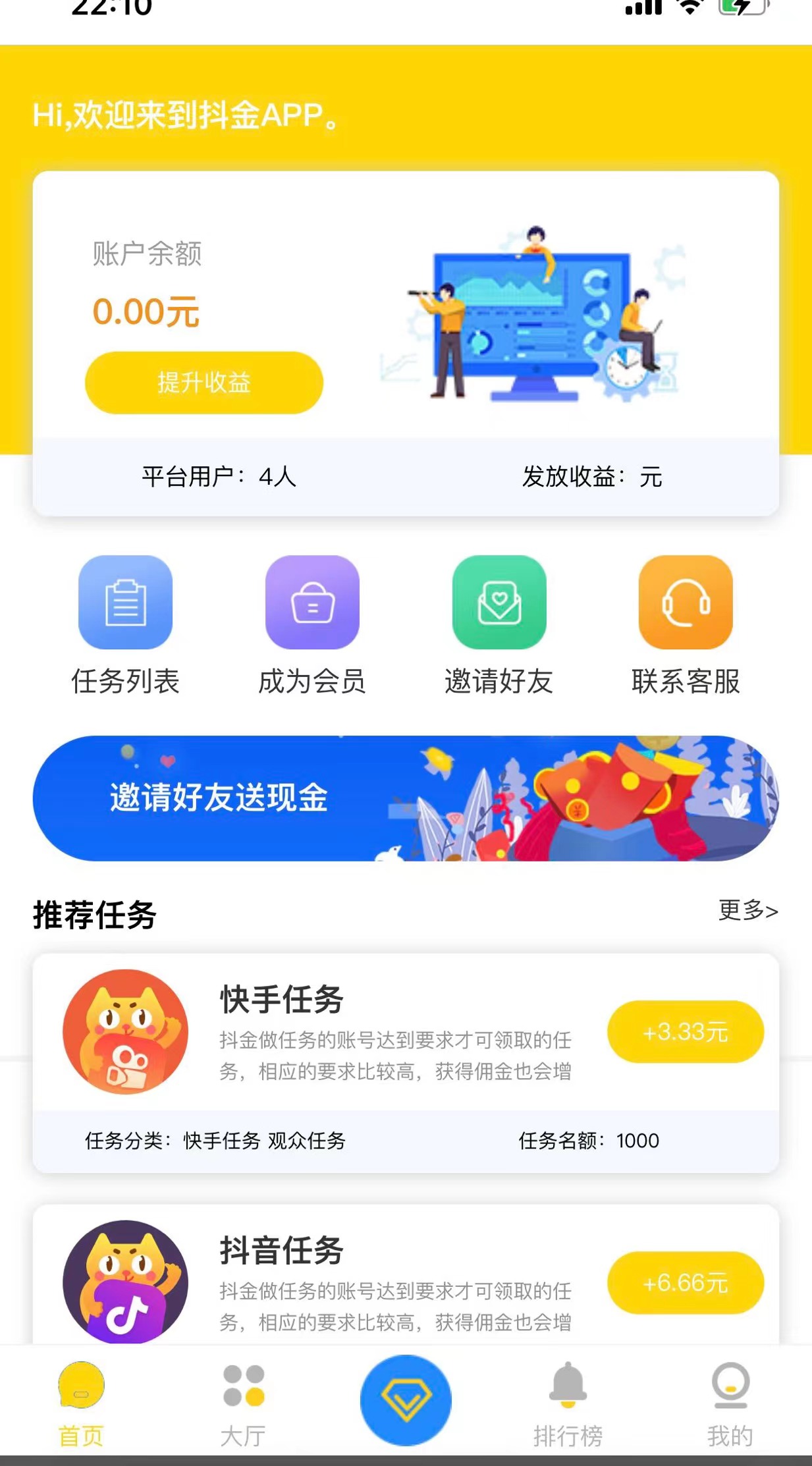812x1466 pixels.
Task: Select the 成为会员 membership icon
Action: pyautogui.click(x=311, y=603)
